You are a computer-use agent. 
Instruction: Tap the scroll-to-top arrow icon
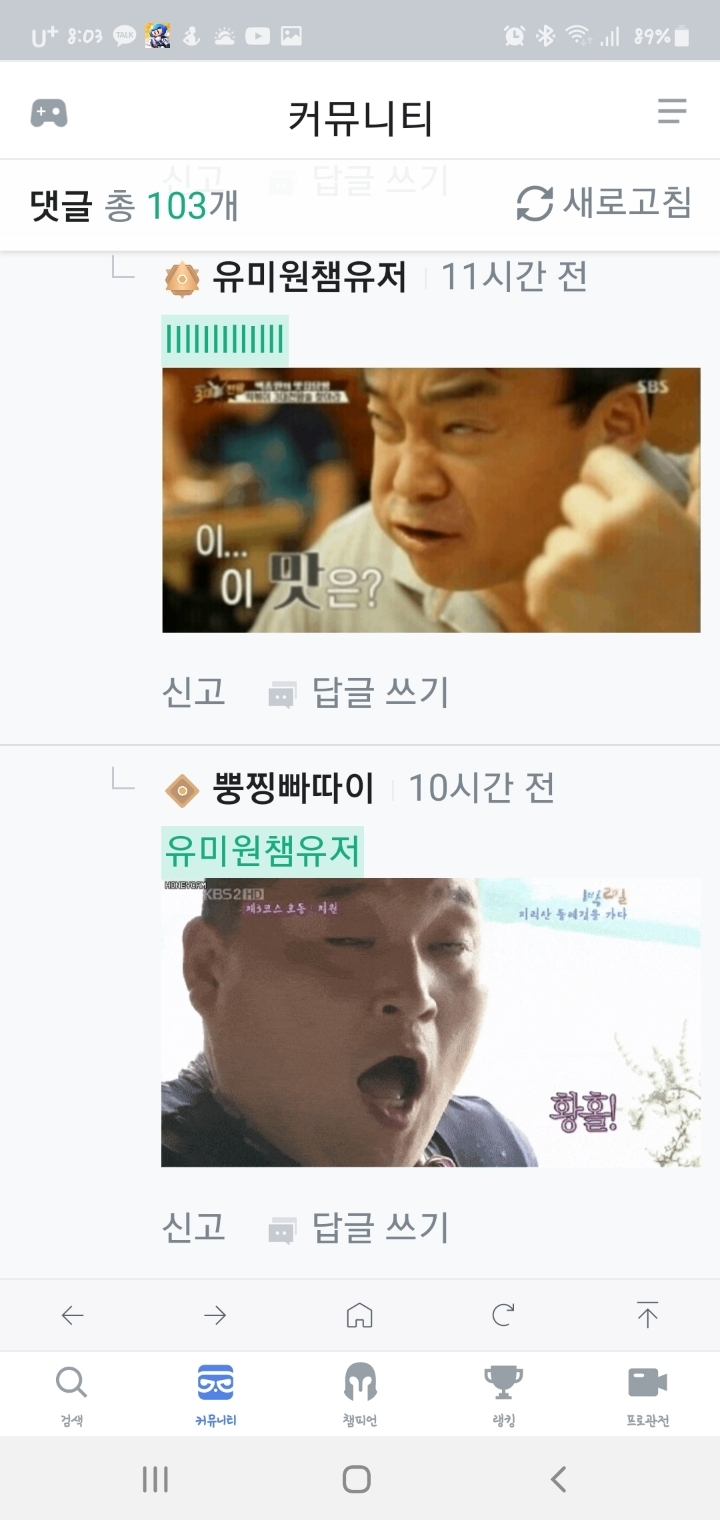tap(648, 1315)
